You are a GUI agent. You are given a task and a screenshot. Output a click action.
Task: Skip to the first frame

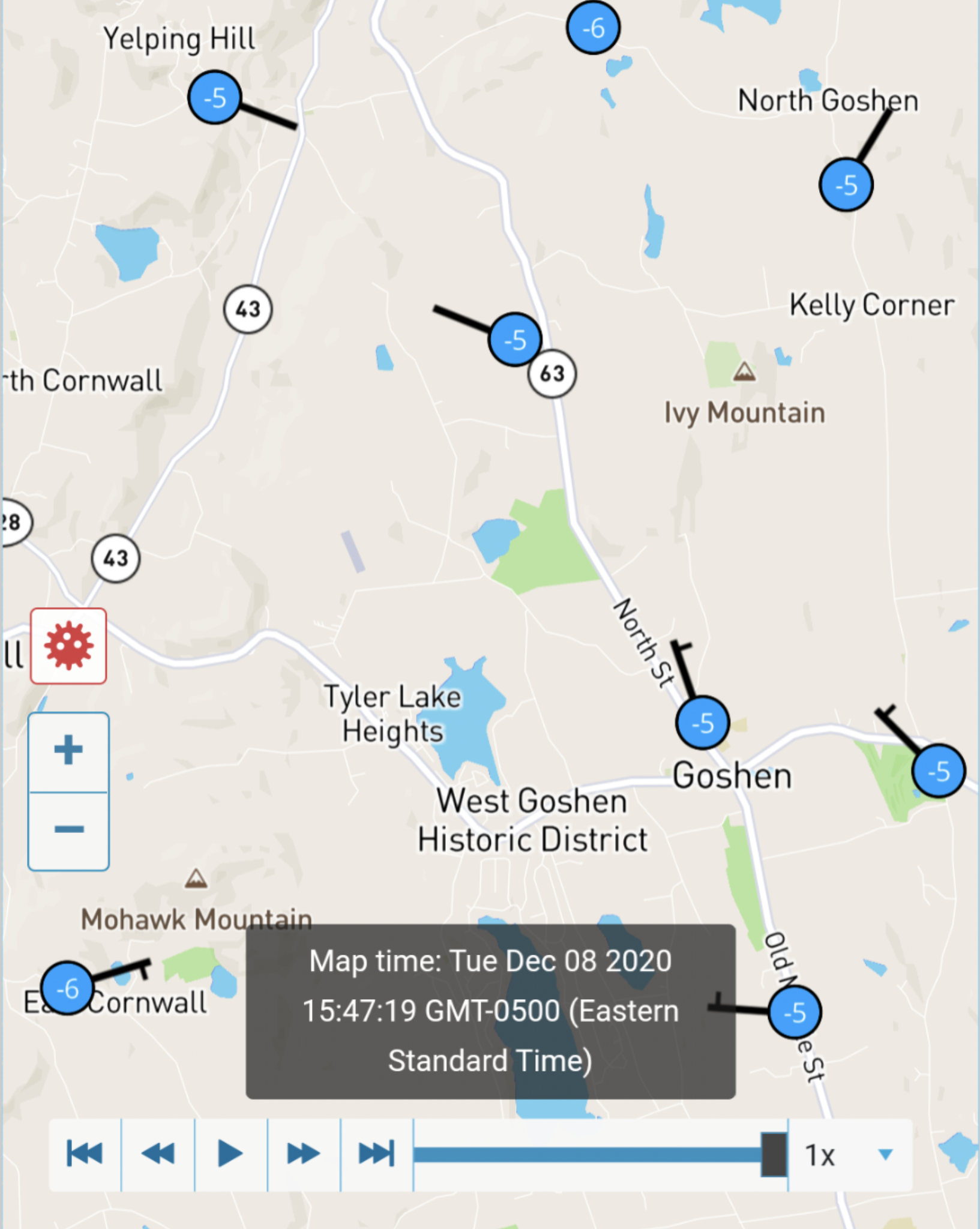click(x=85, y=1153)
